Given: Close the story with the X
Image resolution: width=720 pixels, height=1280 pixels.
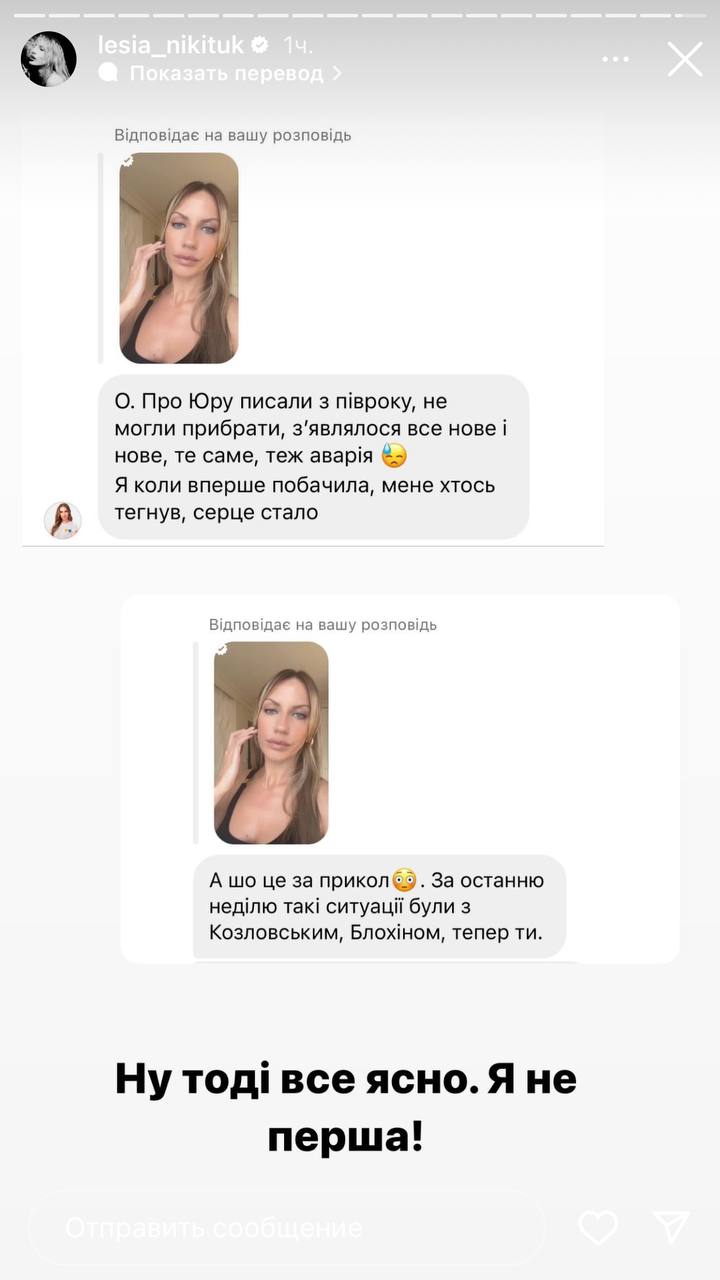Looking at the screenshot, I should [685, 59].
